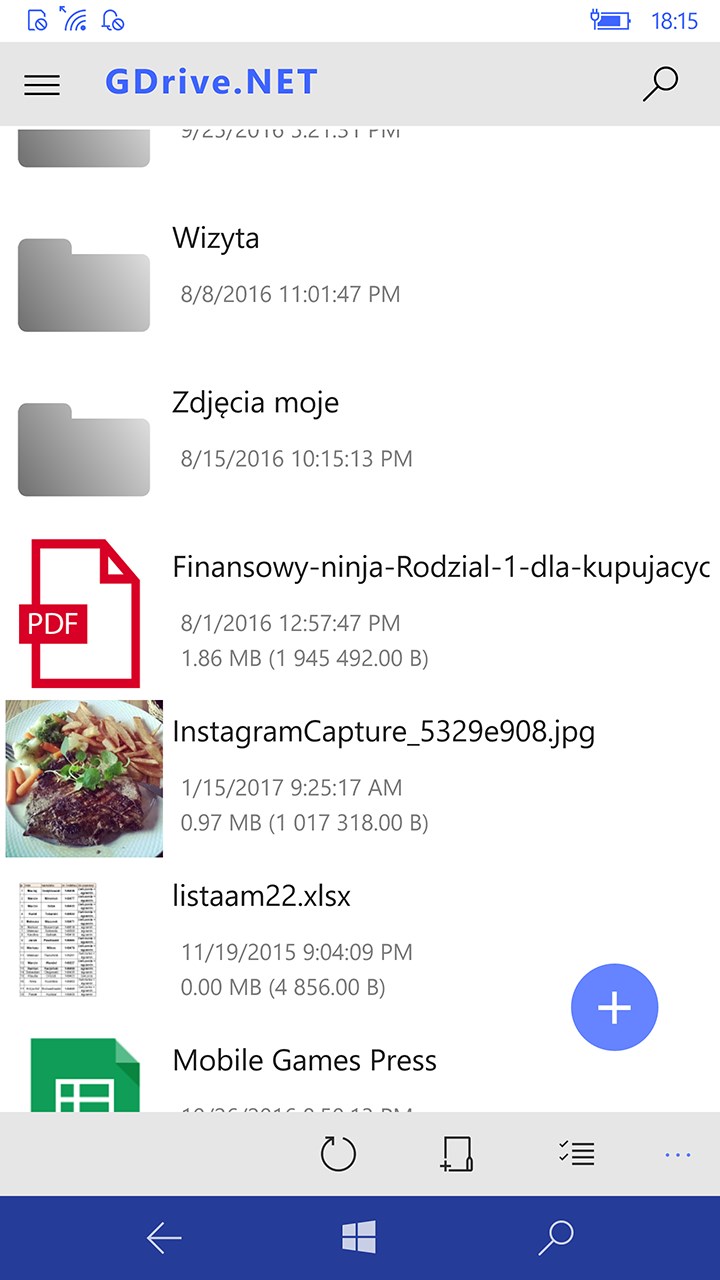Open the hamburger drawer menu
Image resolution: width=720 pixels, height=1280 pixels.
click(x=42, y=85)
